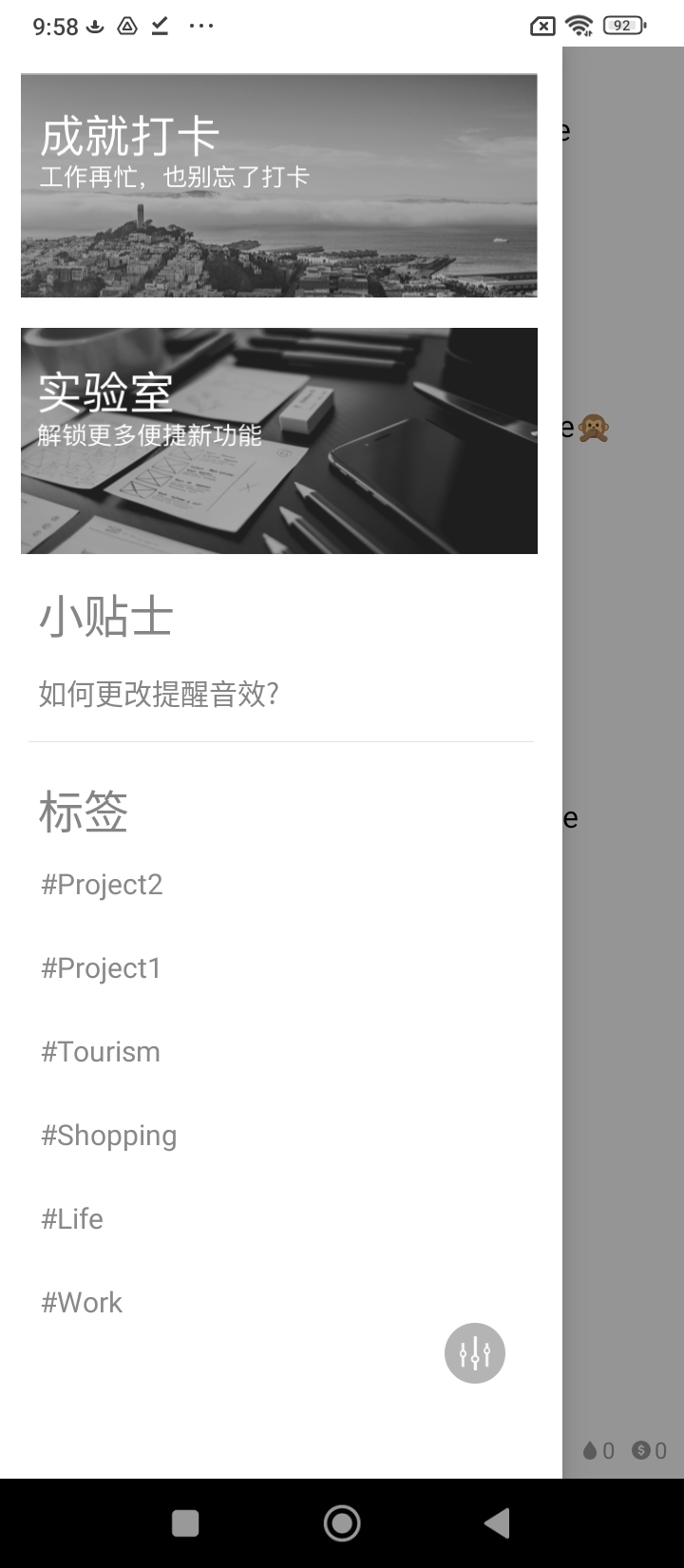Open the 成就打卡 achievement card

[x=278, y=186]
